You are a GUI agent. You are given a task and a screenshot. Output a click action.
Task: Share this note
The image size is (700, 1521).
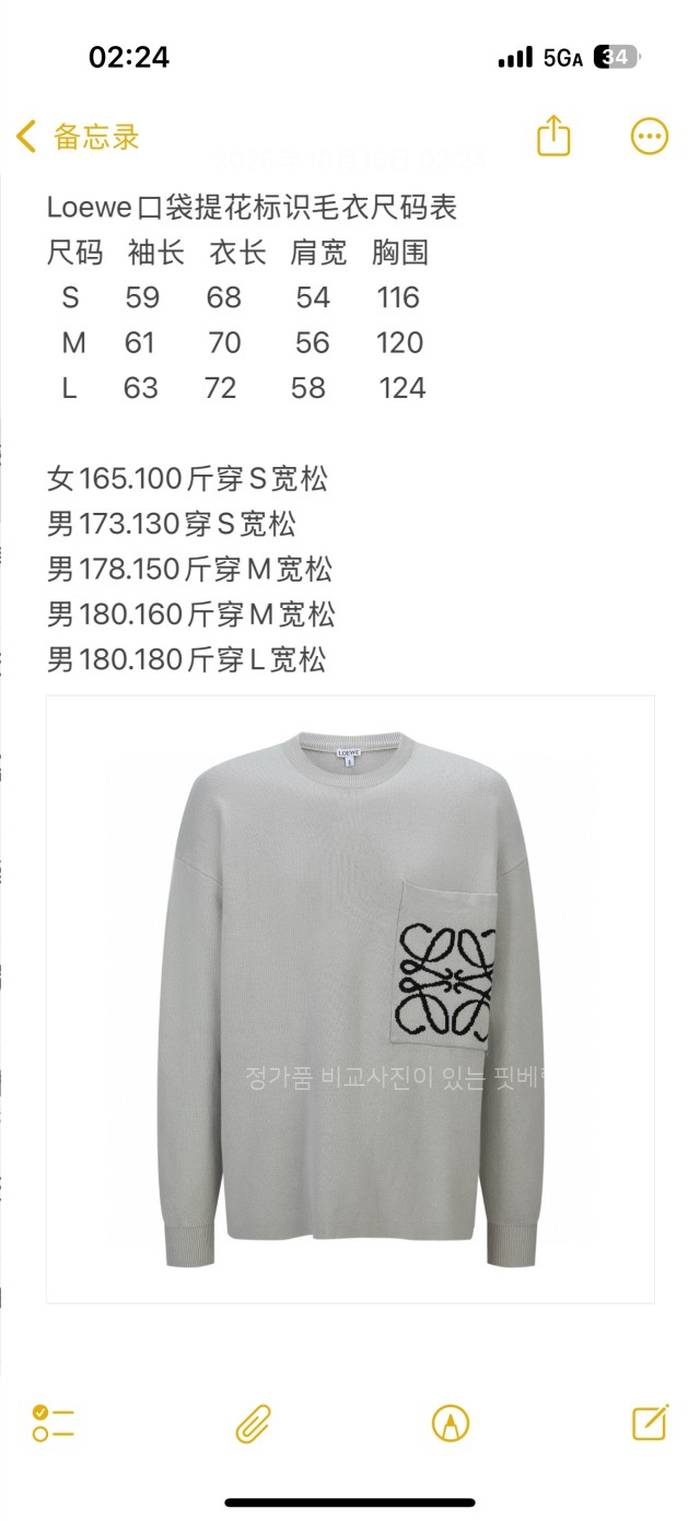tap(553, 136)
